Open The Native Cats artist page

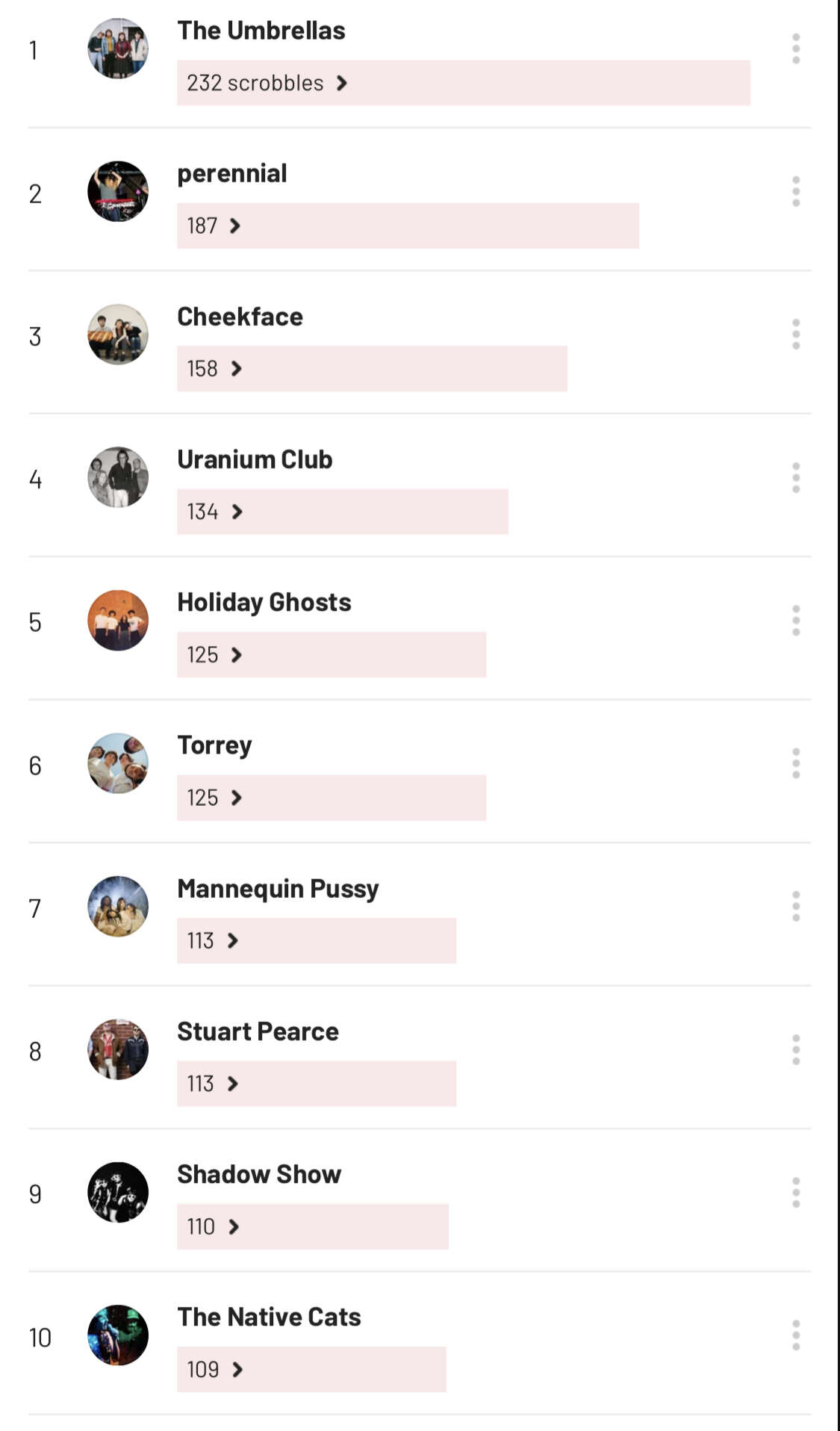[x=269, y=1317]
